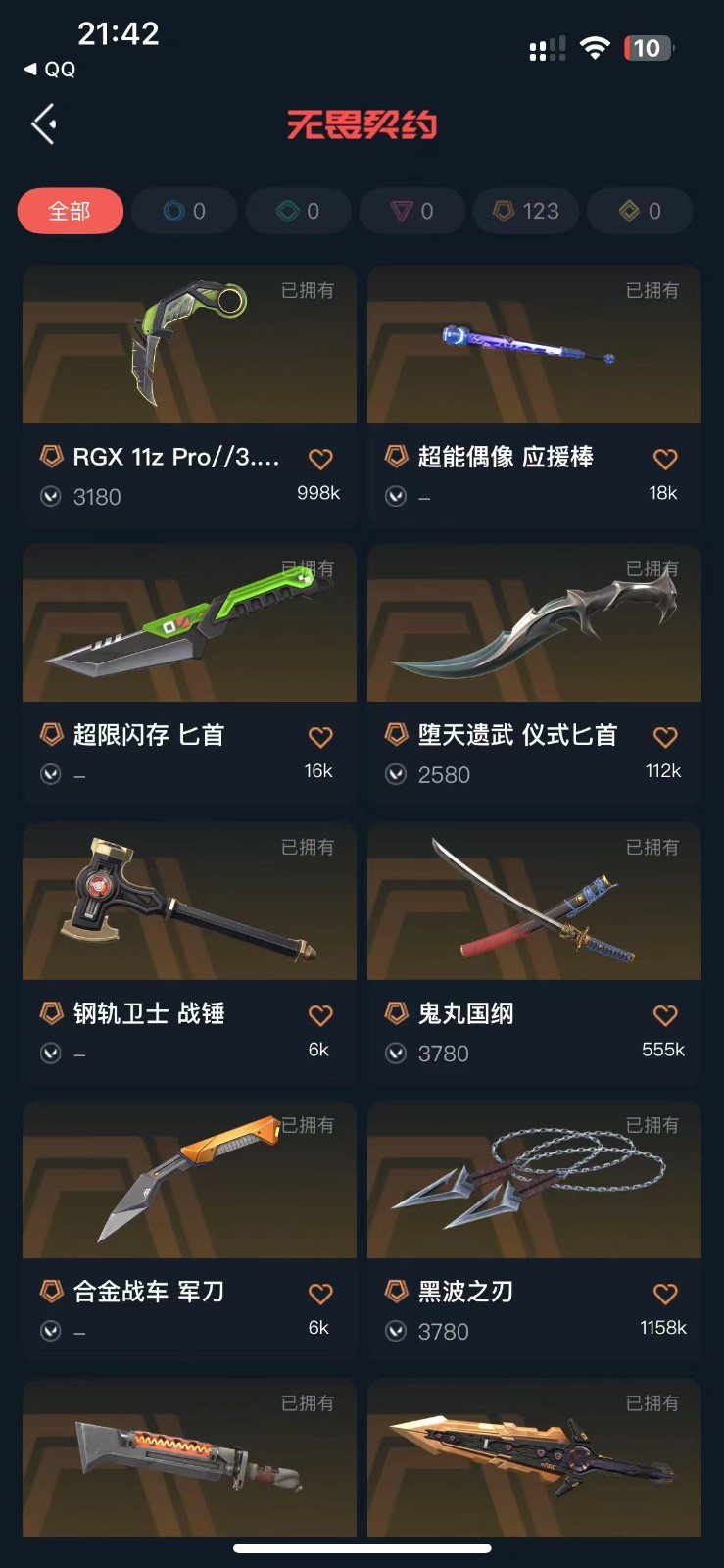Favorite the 鬼丸国纲 skin
This screenshot has height=1568, width=724.
665,1015
